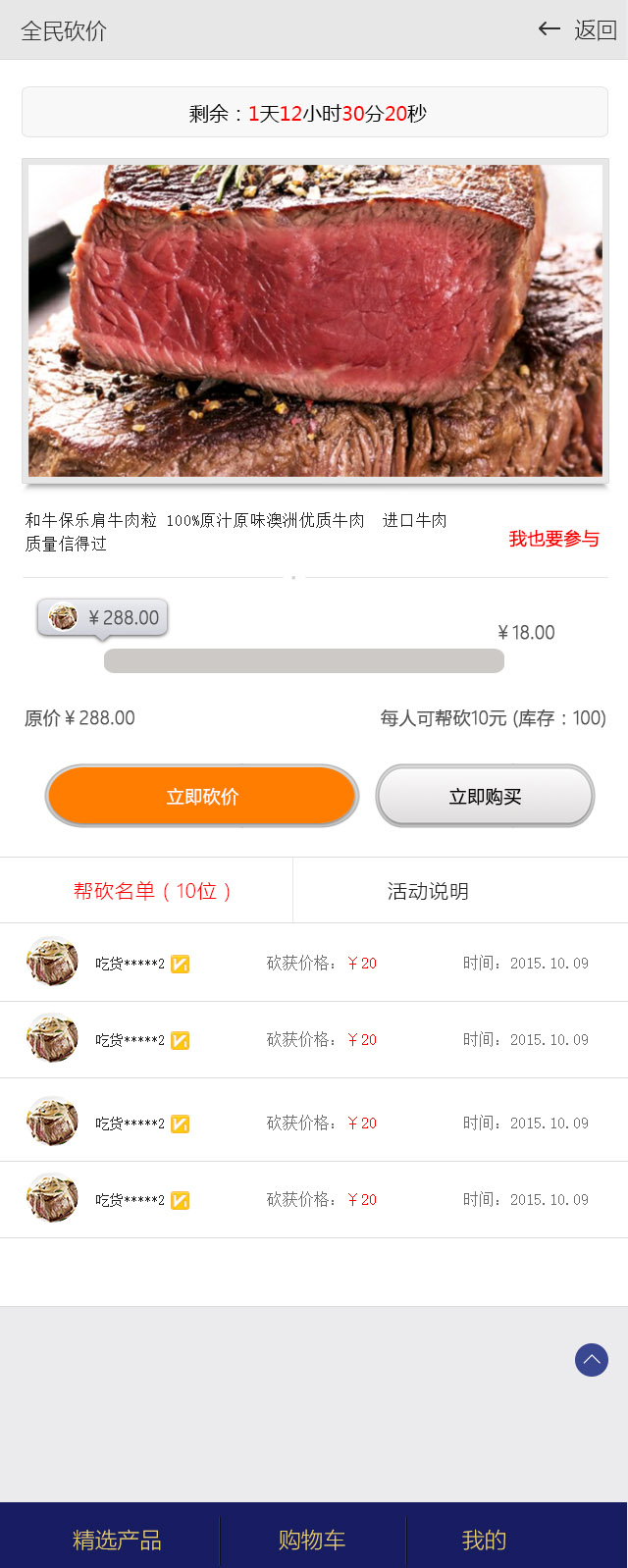
Task: Tap 我也要参与 to join
Action: tap(553, 539)
